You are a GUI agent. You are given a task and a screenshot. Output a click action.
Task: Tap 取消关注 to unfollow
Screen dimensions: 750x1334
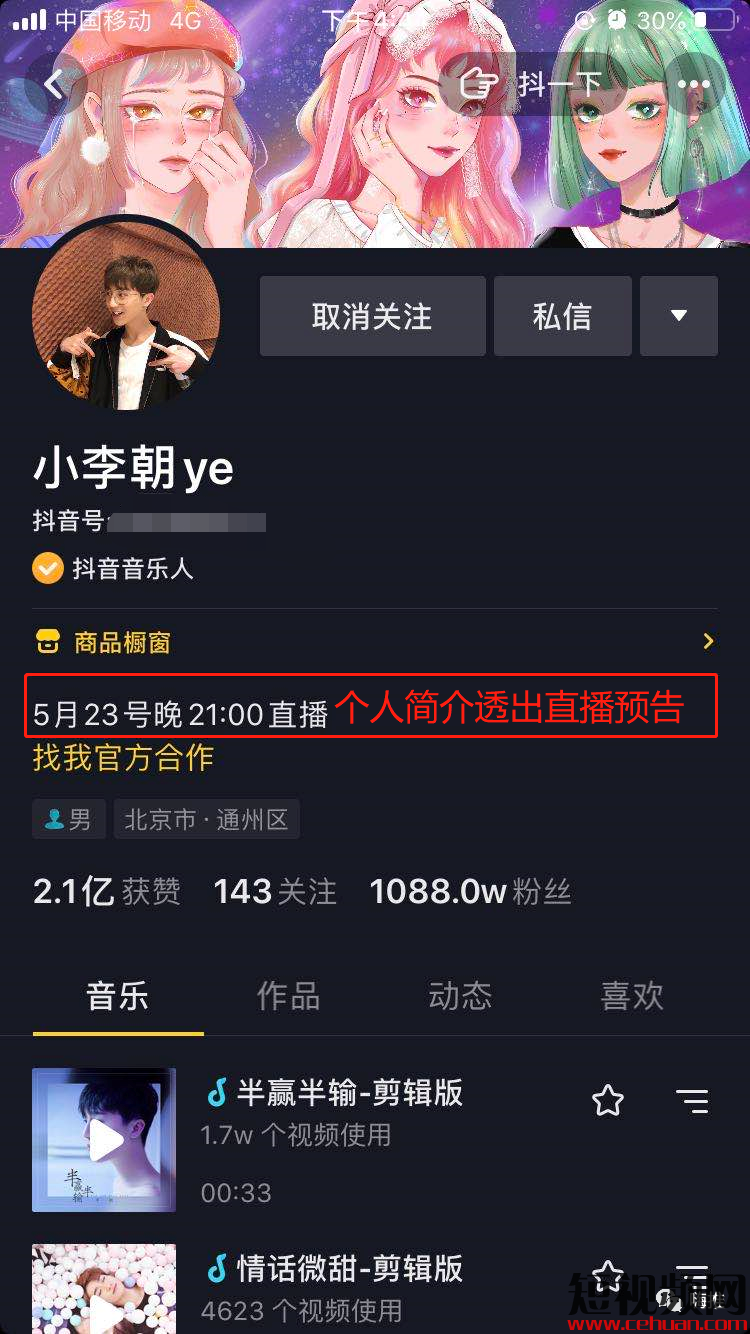pos(373,316)
